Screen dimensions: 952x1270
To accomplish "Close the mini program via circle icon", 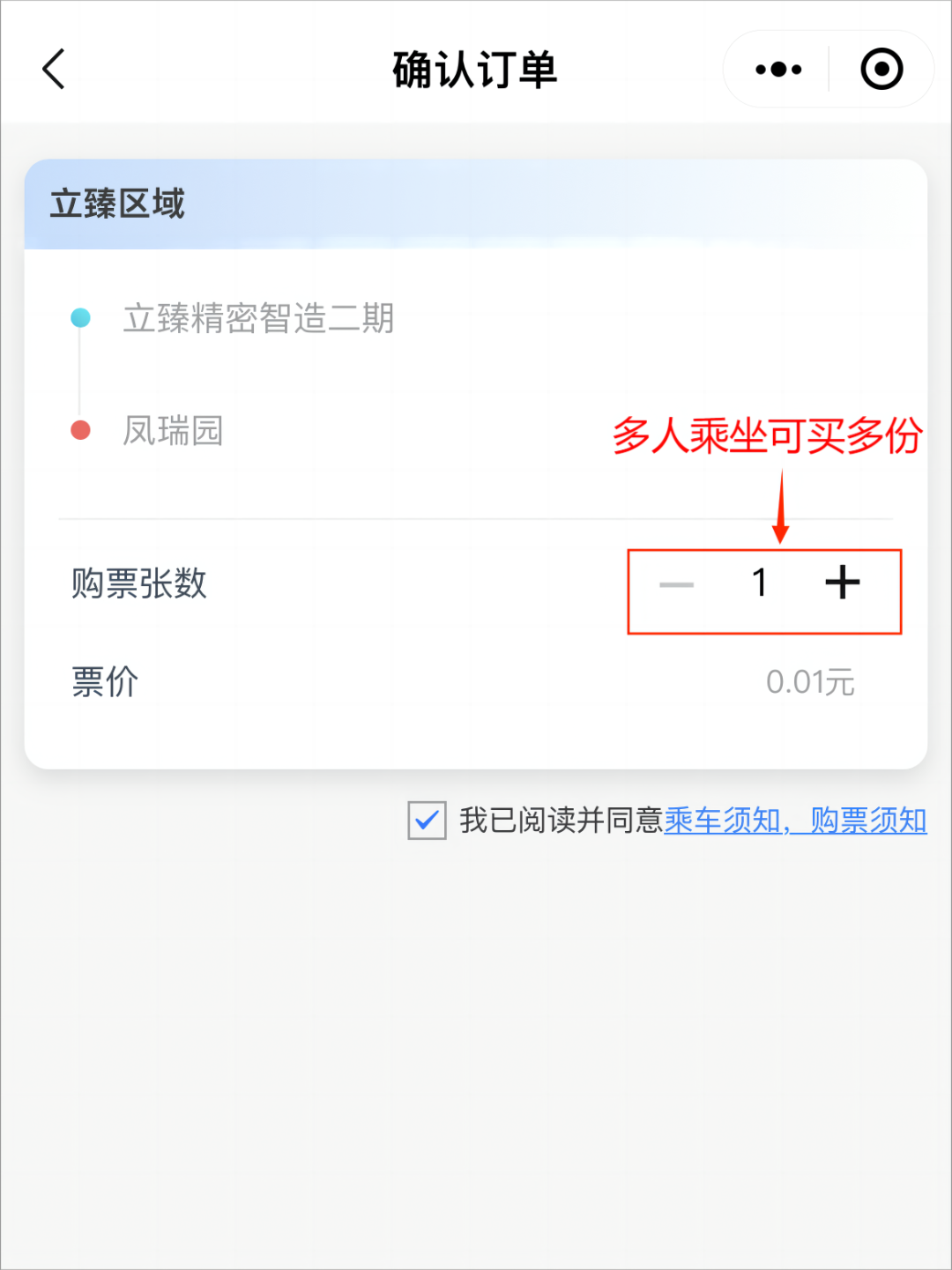I will pos(881,70).
